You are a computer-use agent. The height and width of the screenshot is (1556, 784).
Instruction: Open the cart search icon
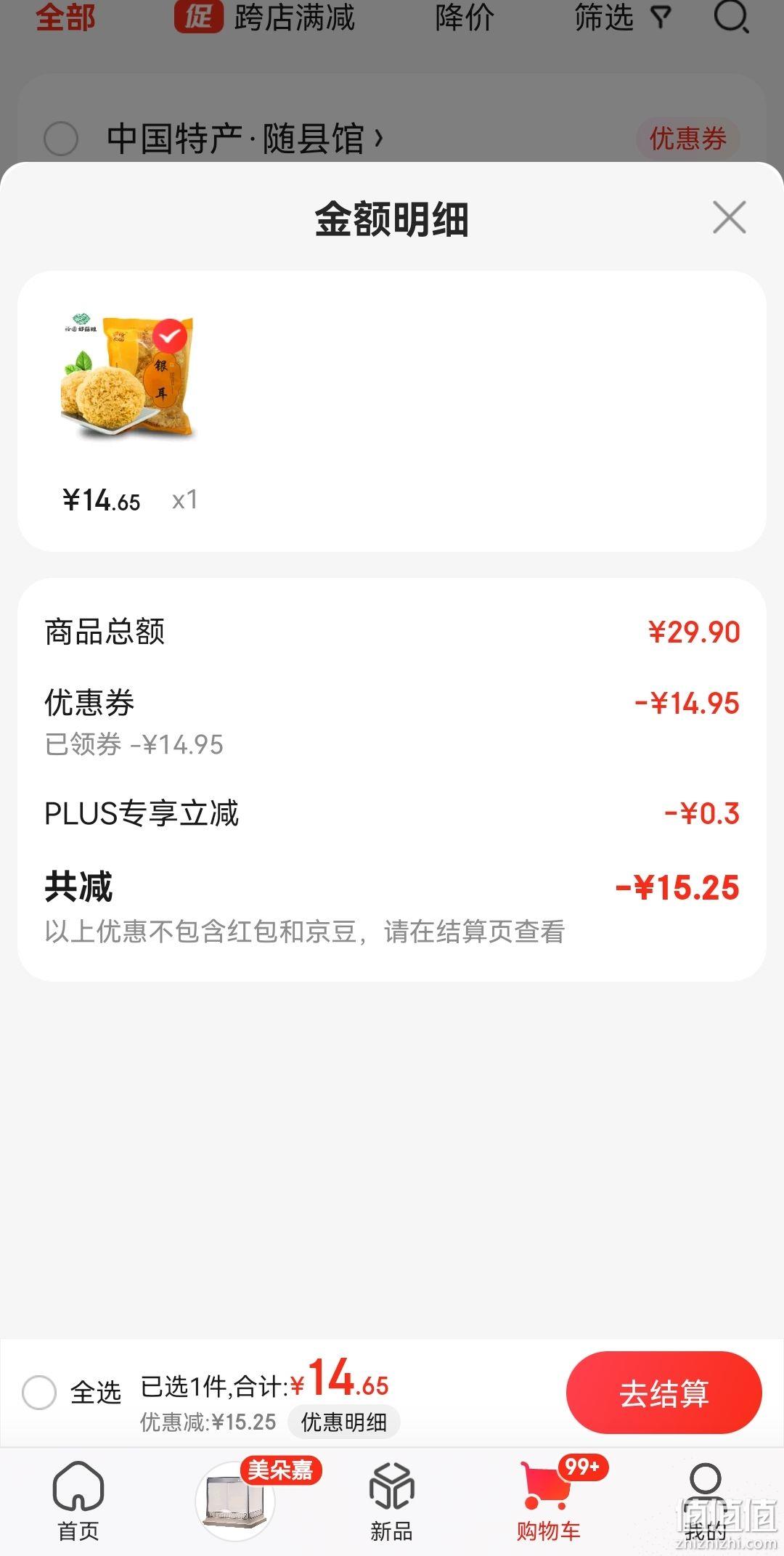pos(730,17)
